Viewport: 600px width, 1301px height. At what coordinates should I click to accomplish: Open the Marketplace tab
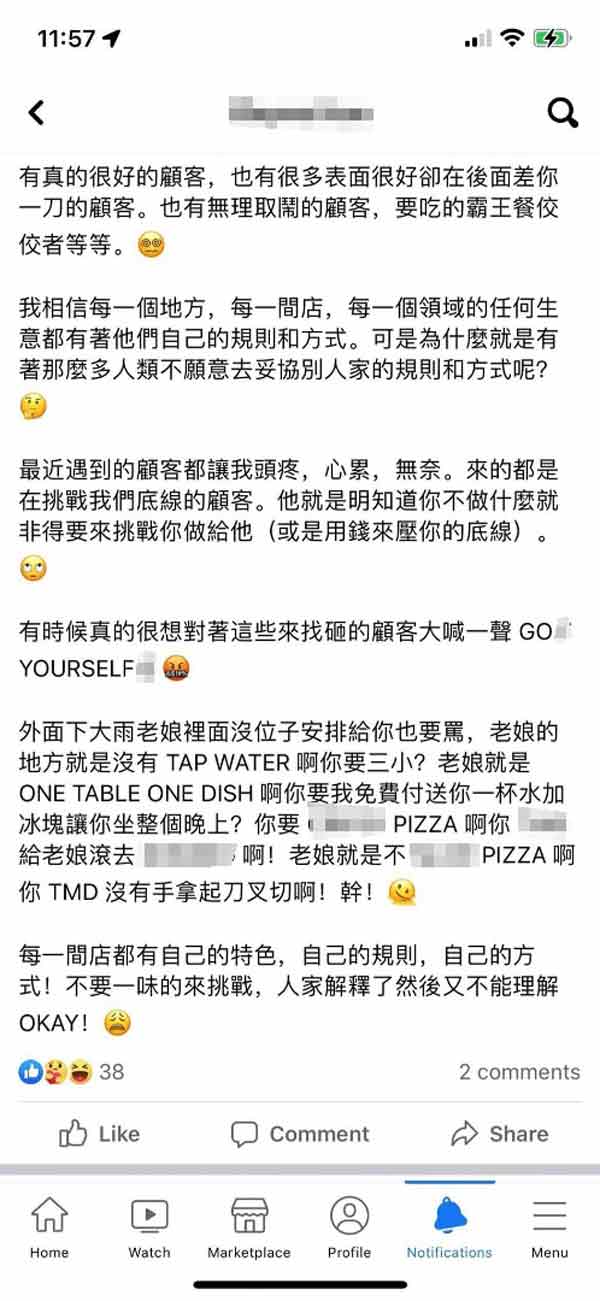(249, 1227)
